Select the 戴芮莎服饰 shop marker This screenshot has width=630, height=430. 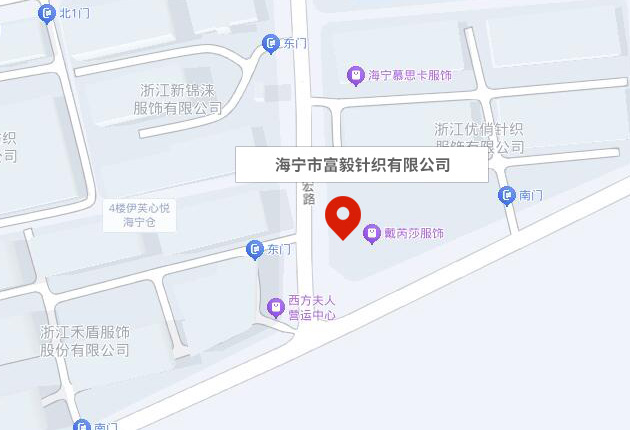point(371,233)
